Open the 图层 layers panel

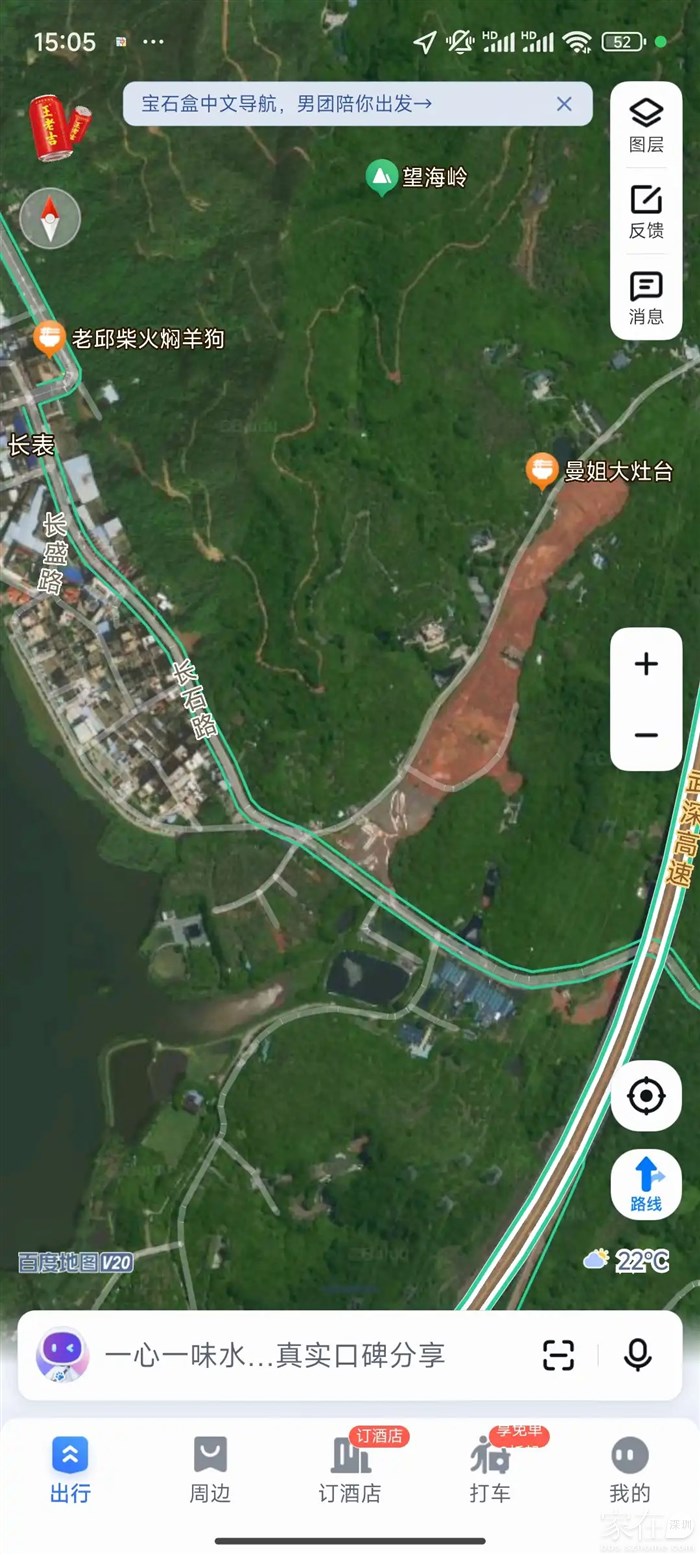(646, 125)
